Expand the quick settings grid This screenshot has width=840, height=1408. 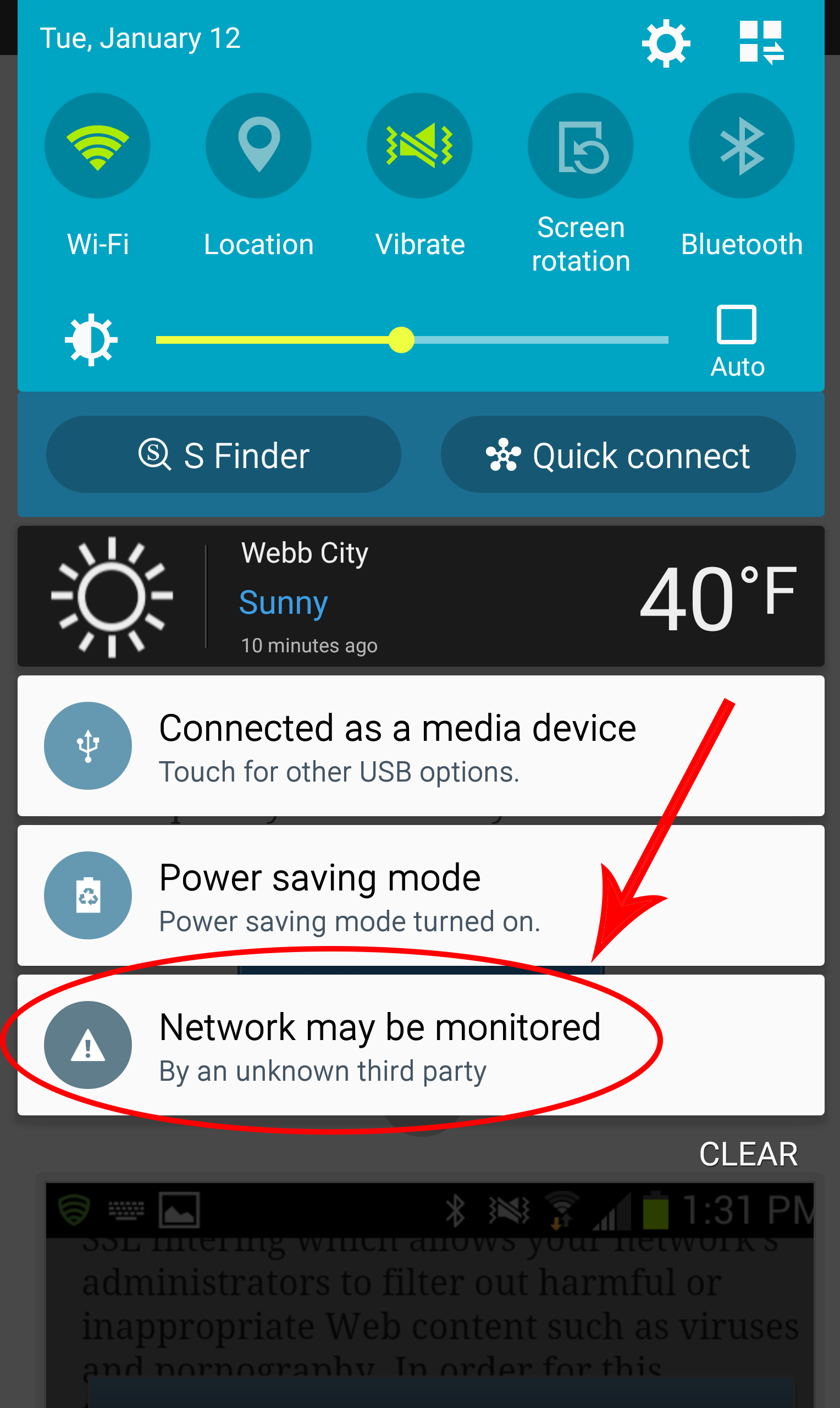[761, 43]
